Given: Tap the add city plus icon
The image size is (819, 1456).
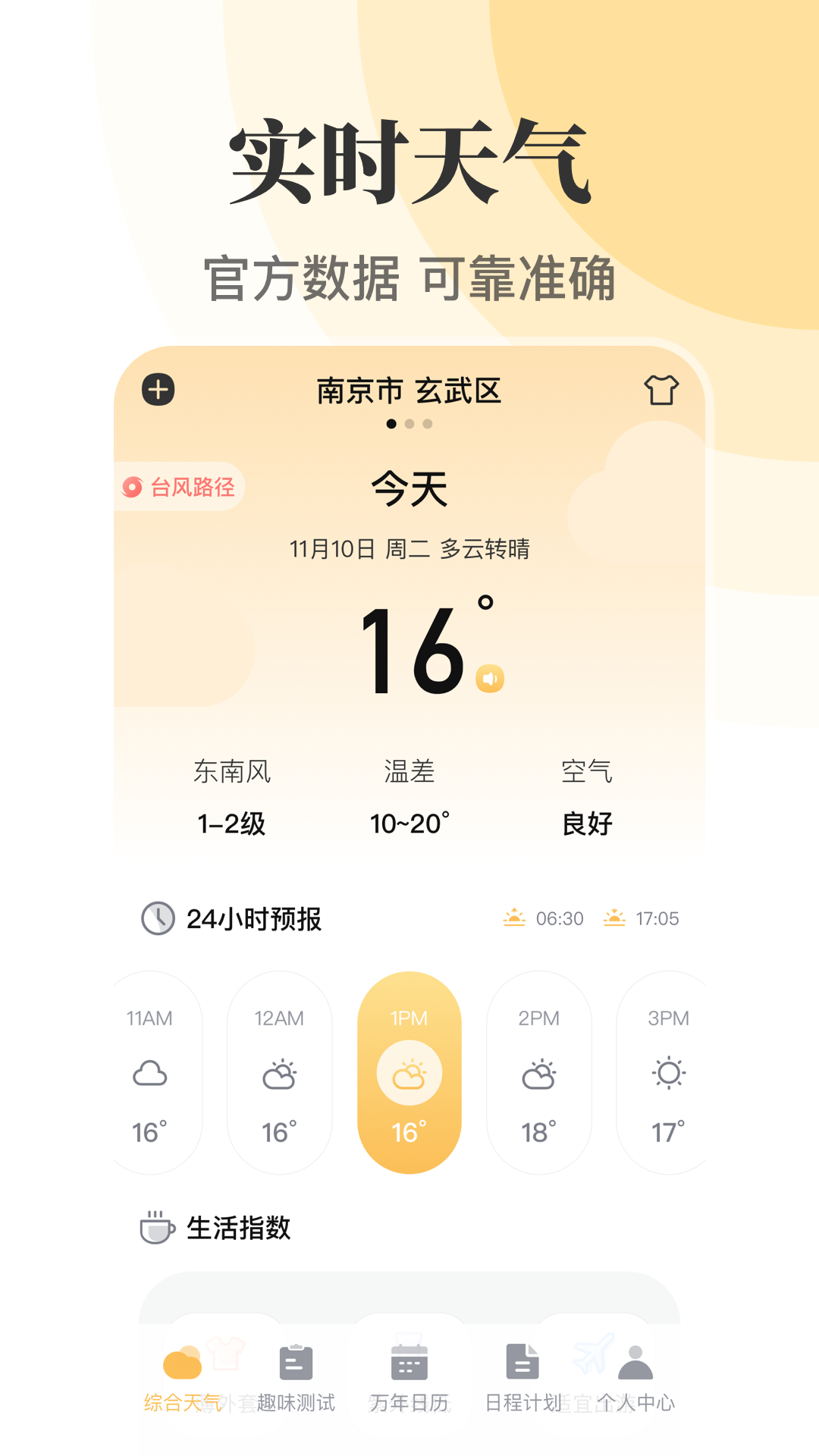Looking at the screenshot, I should click(158, 390).
